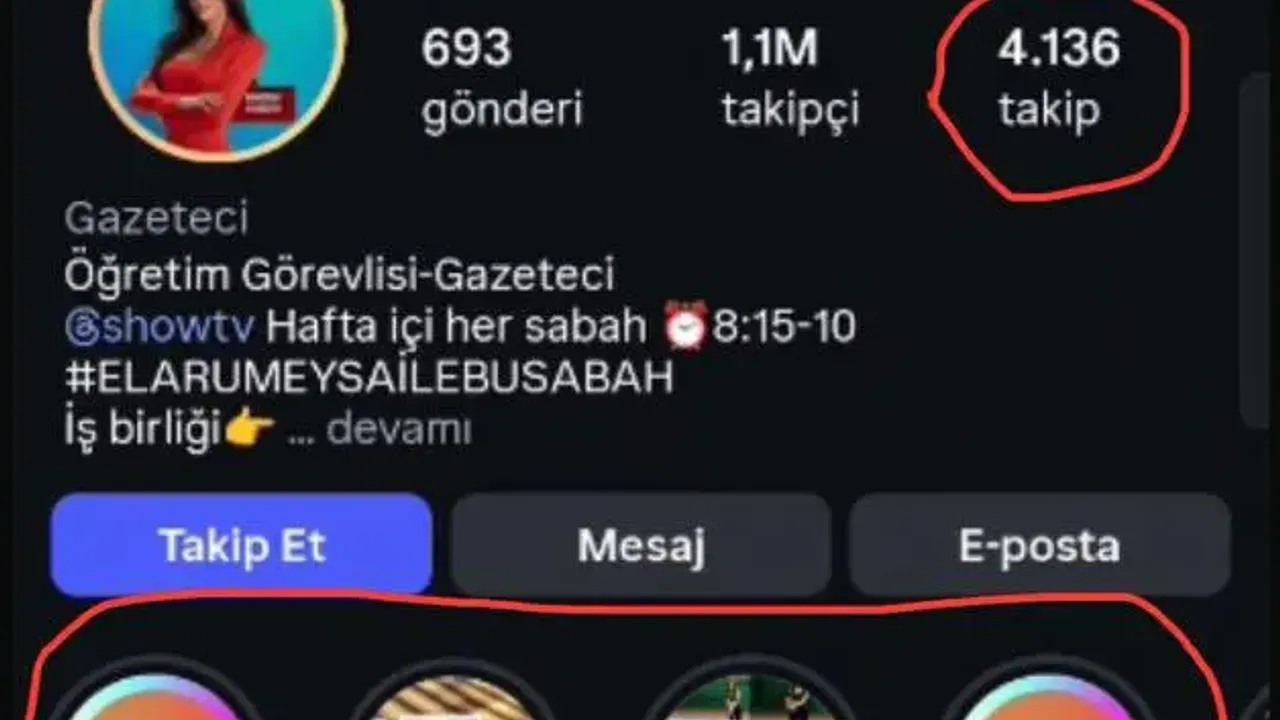Tap the E-posta button
This screenshot has height=720, width=1280.
[x=1039, y=546]
